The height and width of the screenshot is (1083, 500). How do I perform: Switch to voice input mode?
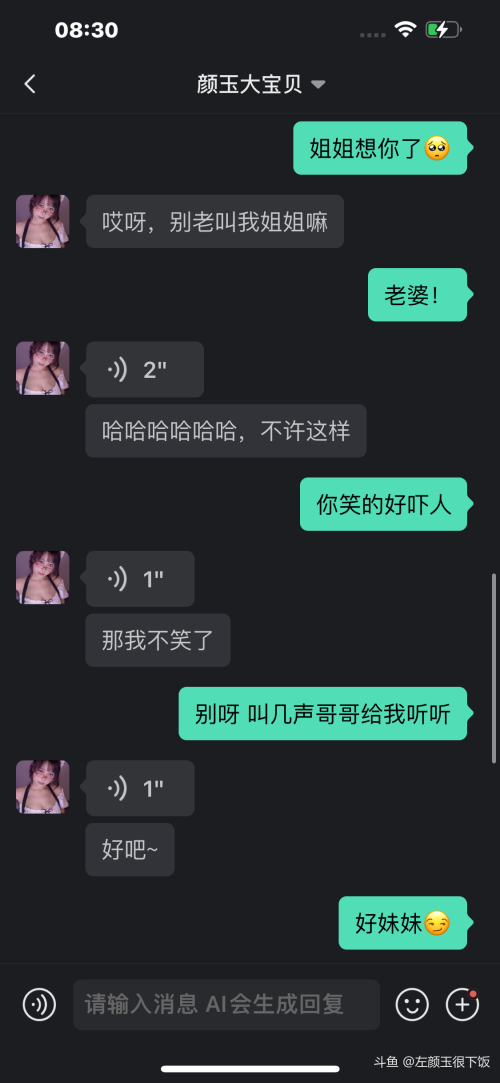click(39, 1004)
